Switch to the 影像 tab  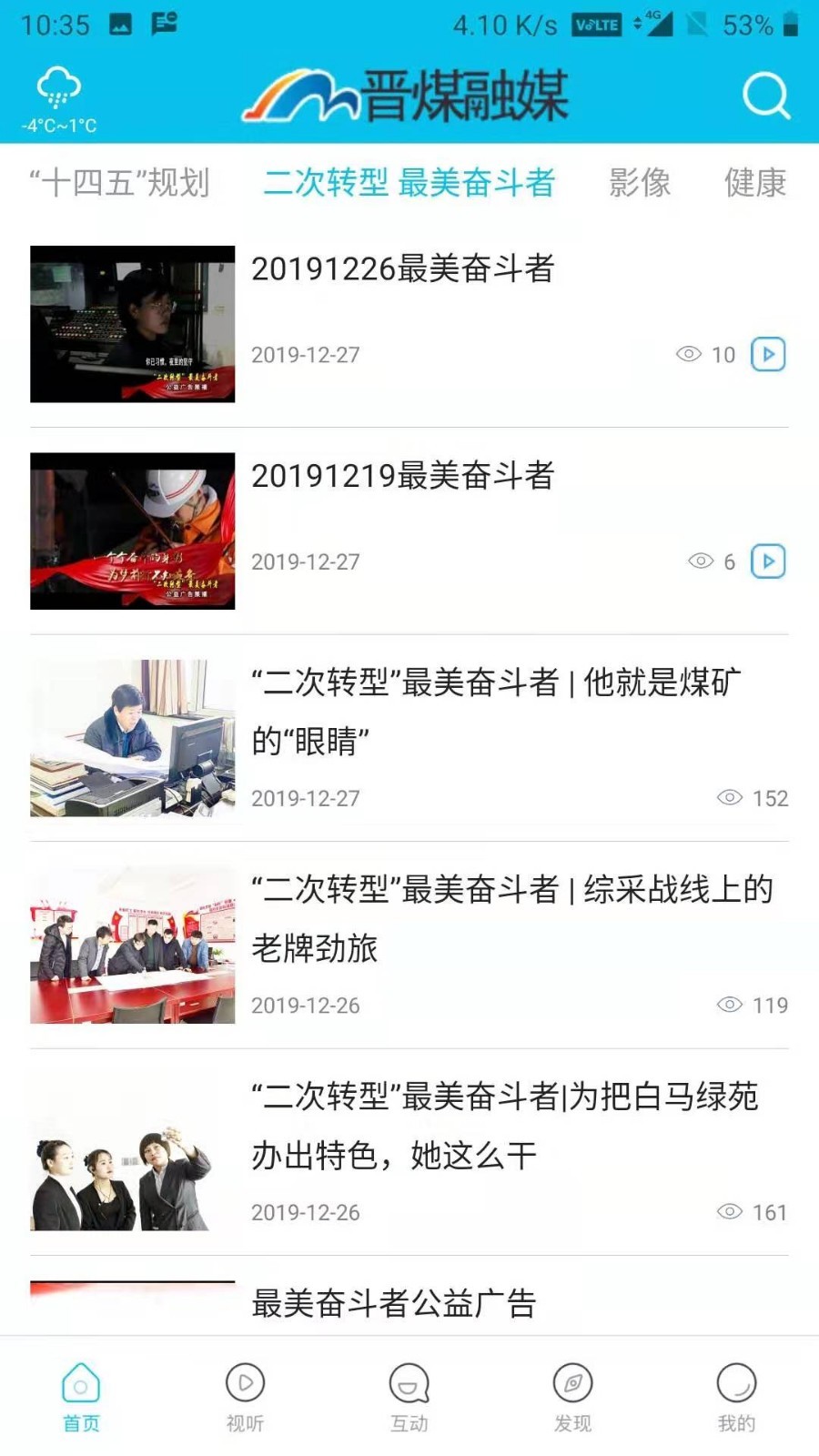(640, 184)
